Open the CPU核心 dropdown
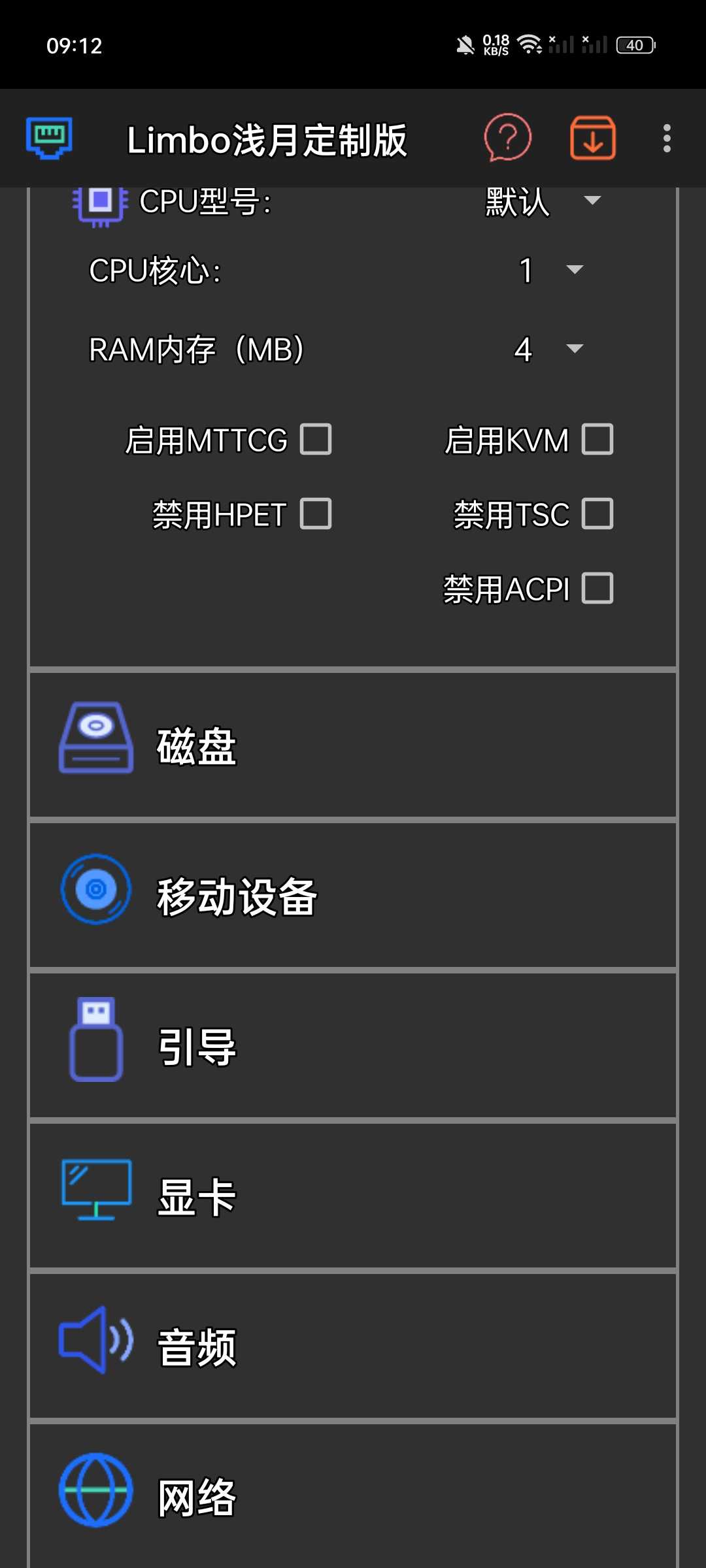 [549, 270]
